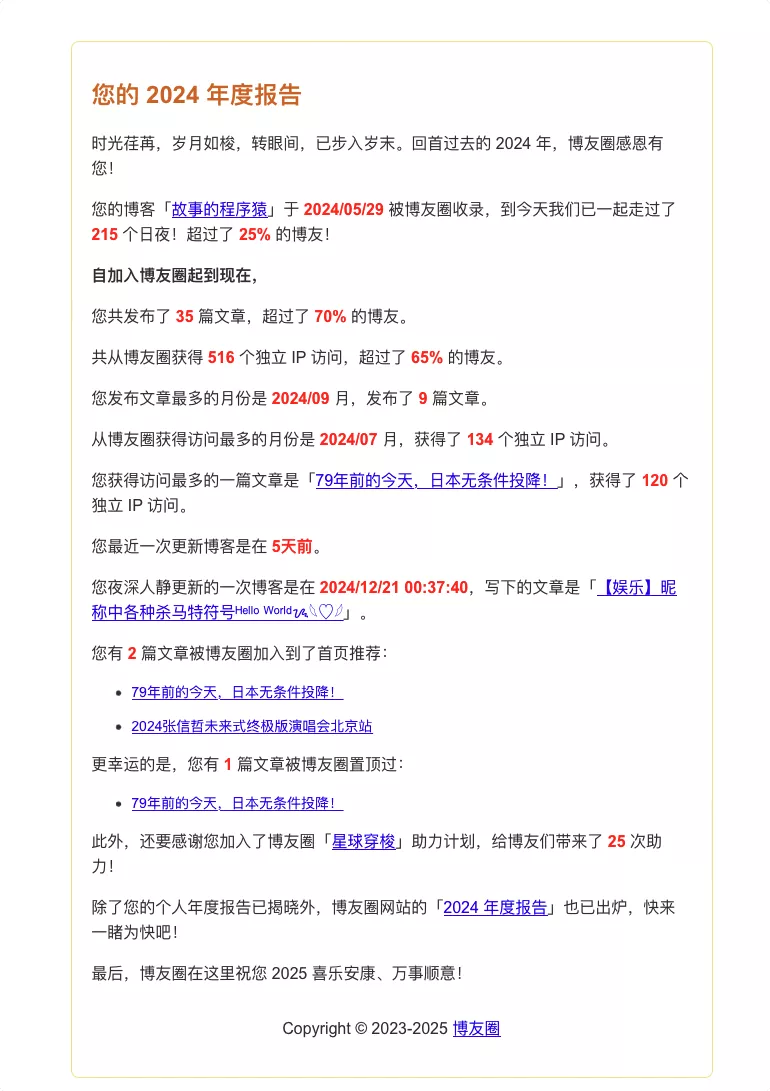Open 79年前的今天 in the pinned articles list
This screenshot has height=1091, width=770.
(x=237, y=803)
